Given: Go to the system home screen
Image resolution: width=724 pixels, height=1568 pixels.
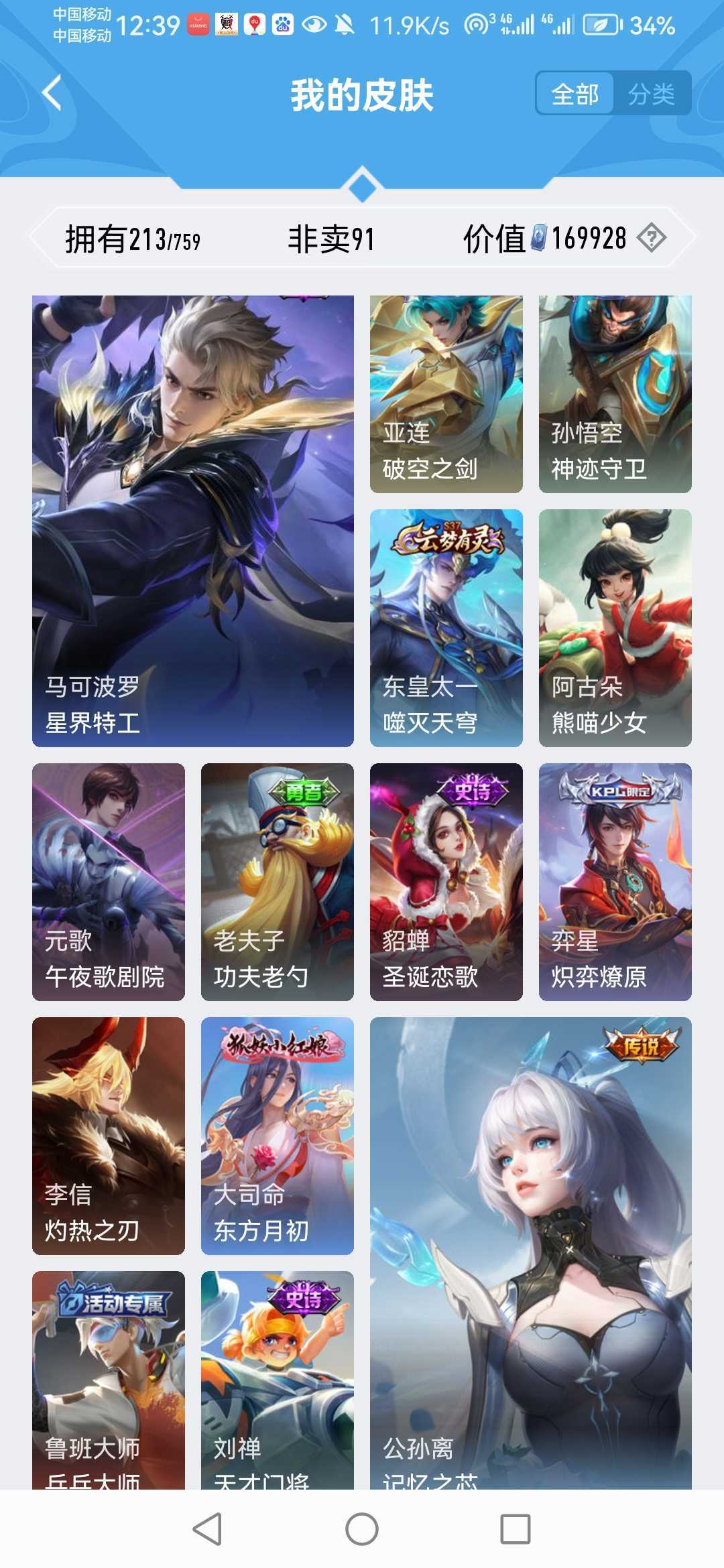Looking at the screenshot, I should pos(362,1529).
